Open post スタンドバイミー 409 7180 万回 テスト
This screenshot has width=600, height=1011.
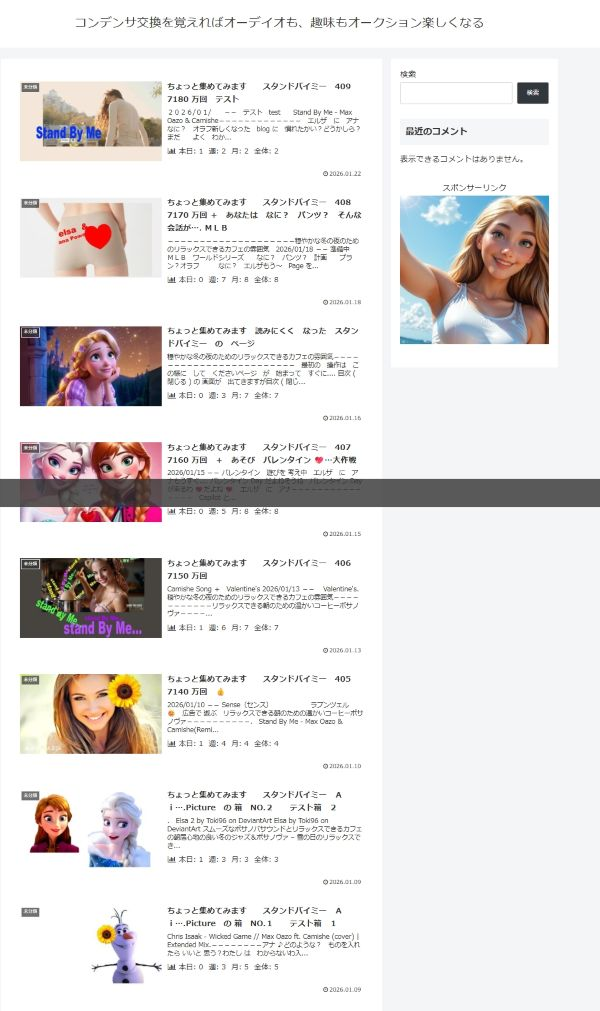(258, 93)
